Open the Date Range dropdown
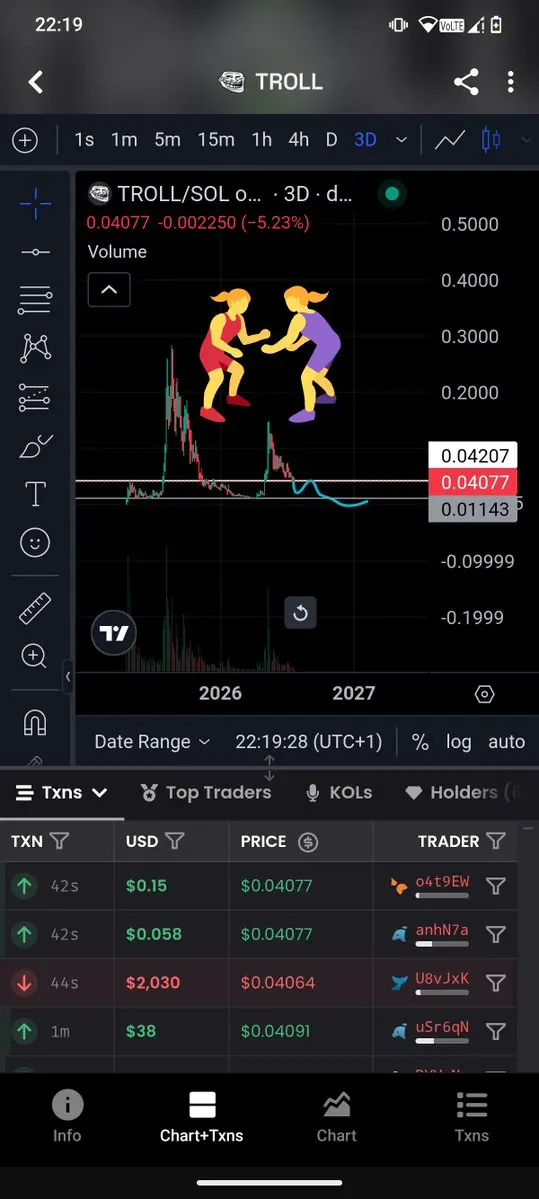 [151, 742]
